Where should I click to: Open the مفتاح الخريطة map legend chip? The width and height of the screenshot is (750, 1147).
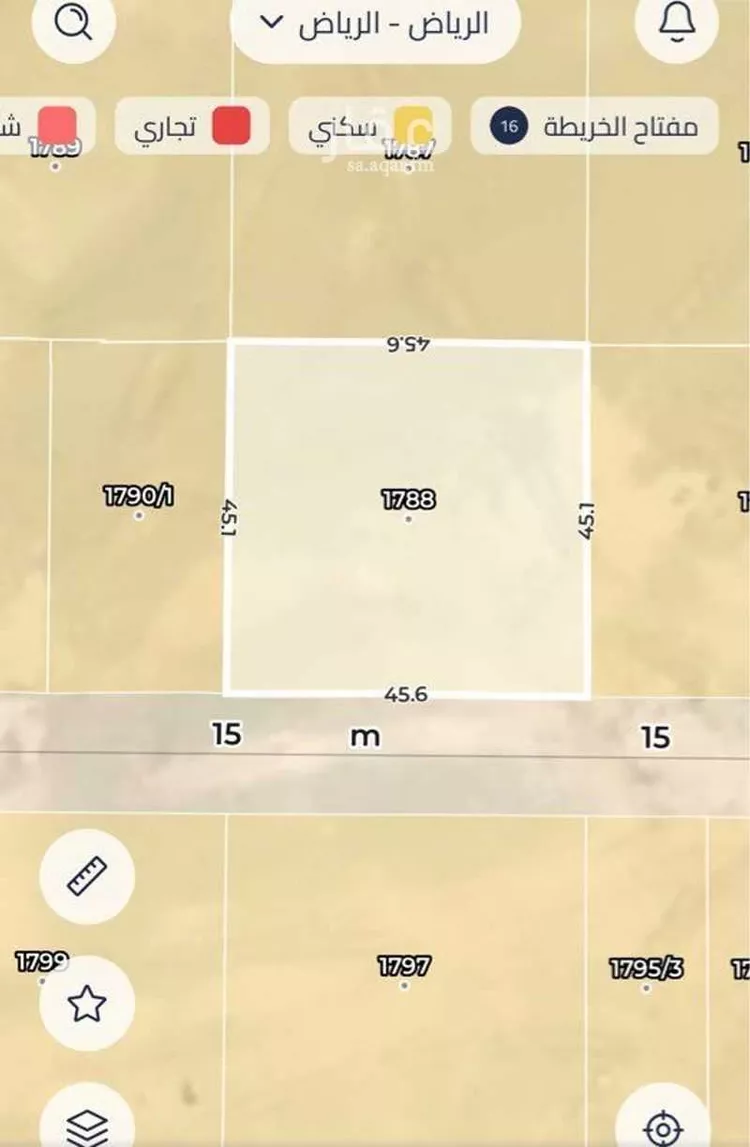594,126
